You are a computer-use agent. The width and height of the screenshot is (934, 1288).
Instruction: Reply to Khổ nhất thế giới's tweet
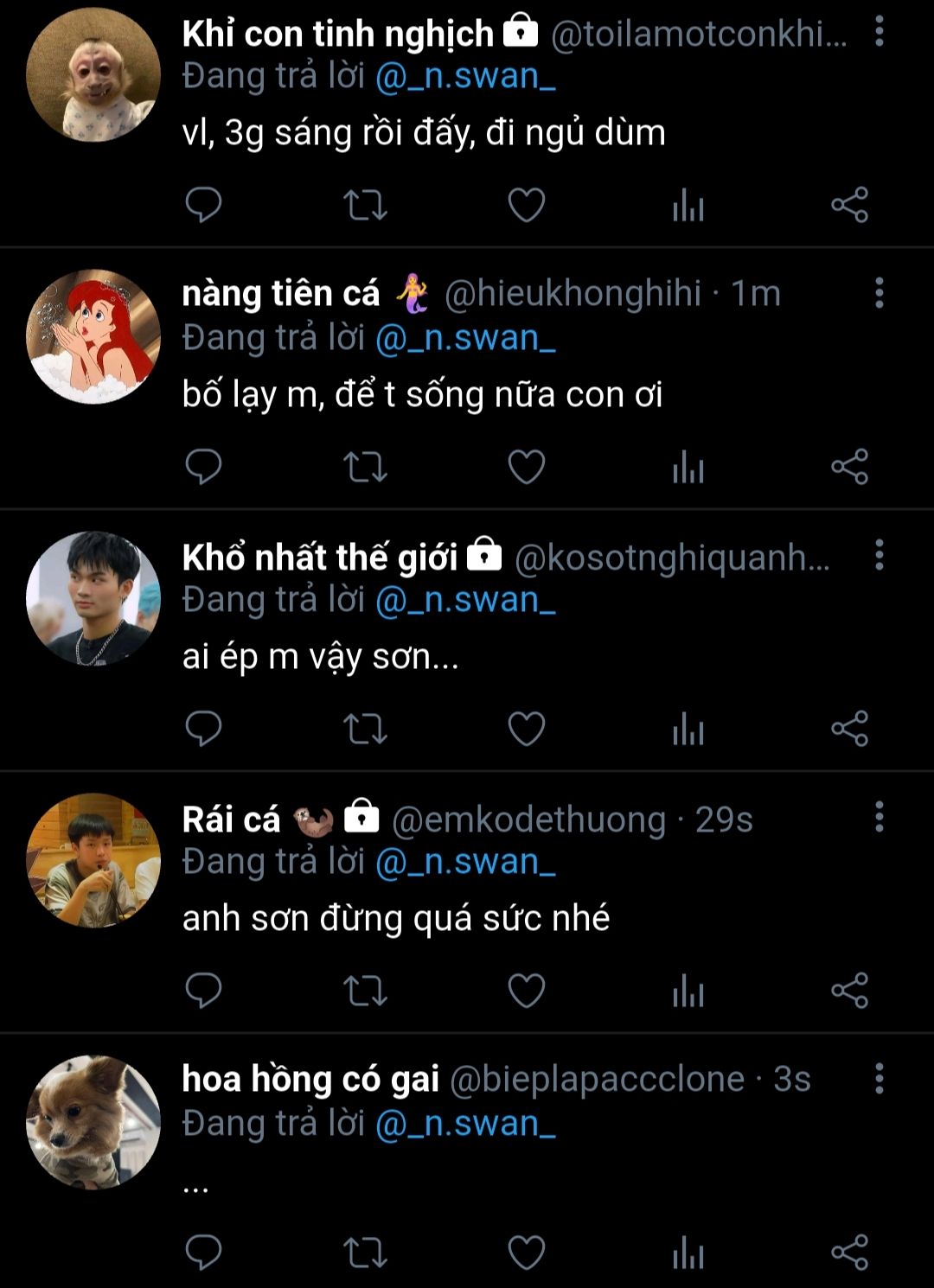pos(204,729)
